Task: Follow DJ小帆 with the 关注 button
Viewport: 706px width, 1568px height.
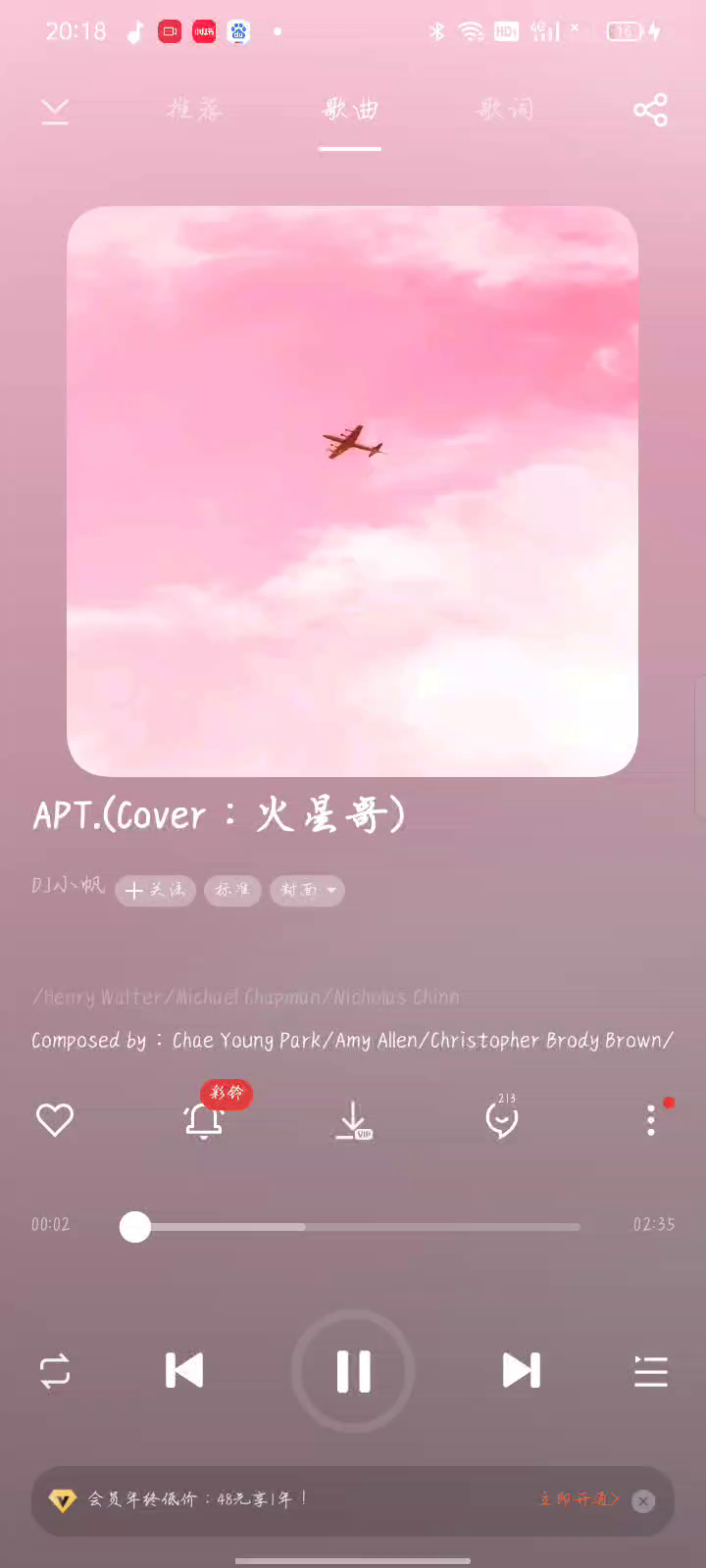Action: click(x=156, y=890)
